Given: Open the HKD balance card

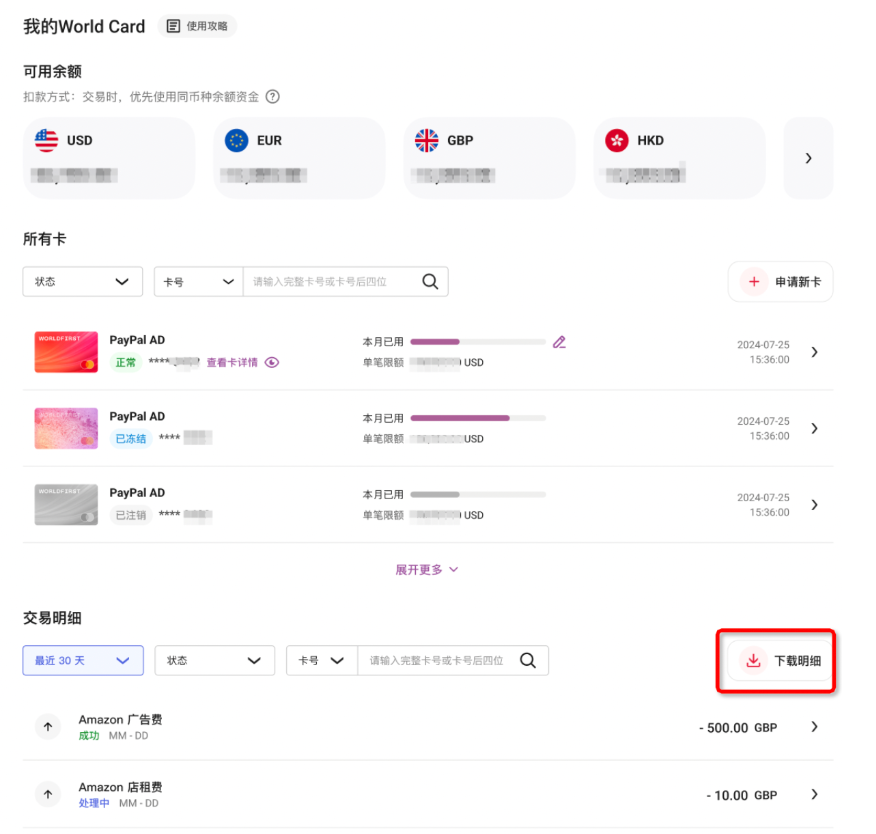Looking at the screenshot, I should [x=679, y=158].
